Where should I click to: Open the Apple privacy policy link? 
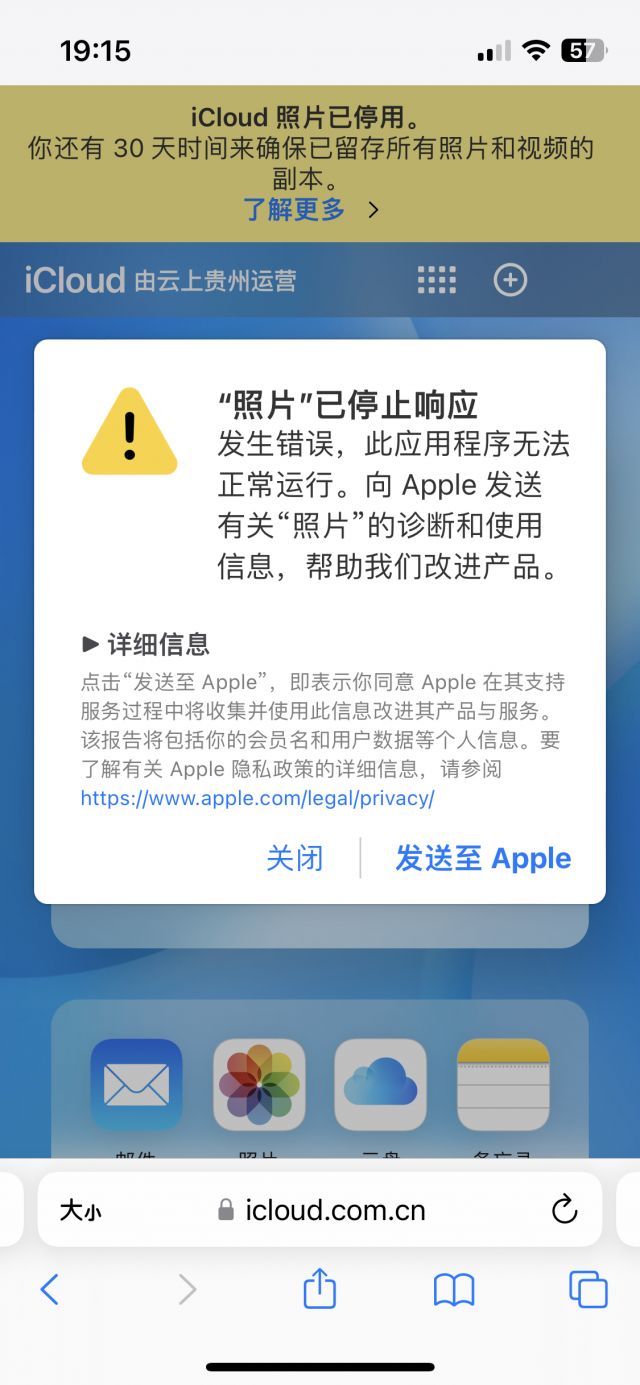(257, 798)
